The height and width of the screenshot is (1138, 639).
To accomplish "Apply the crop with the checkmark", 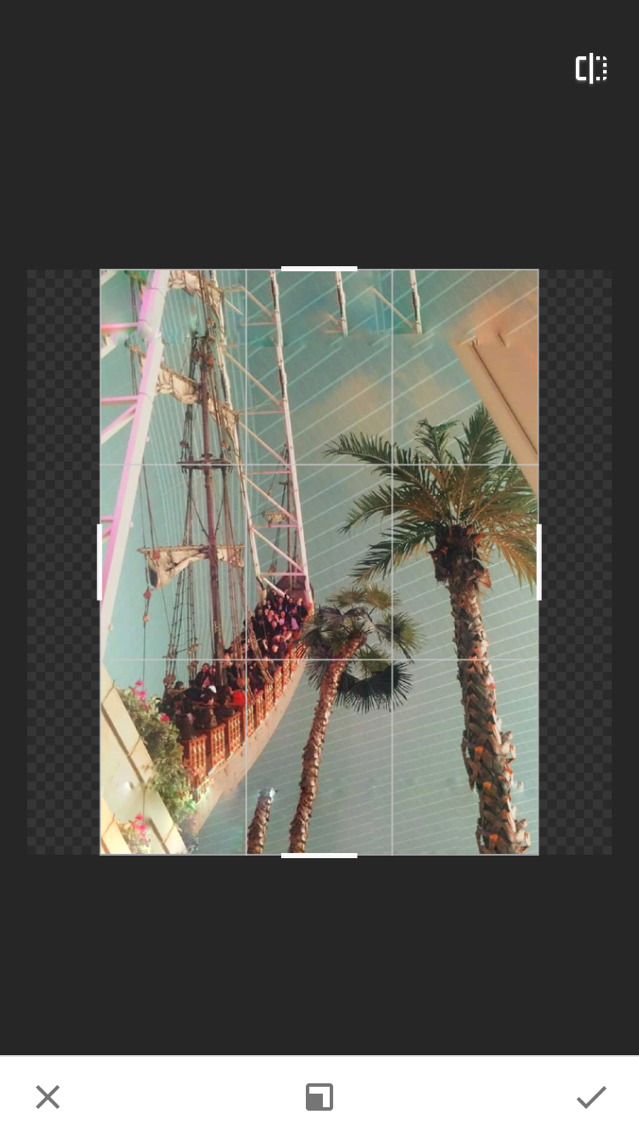I will [591, 1097].
